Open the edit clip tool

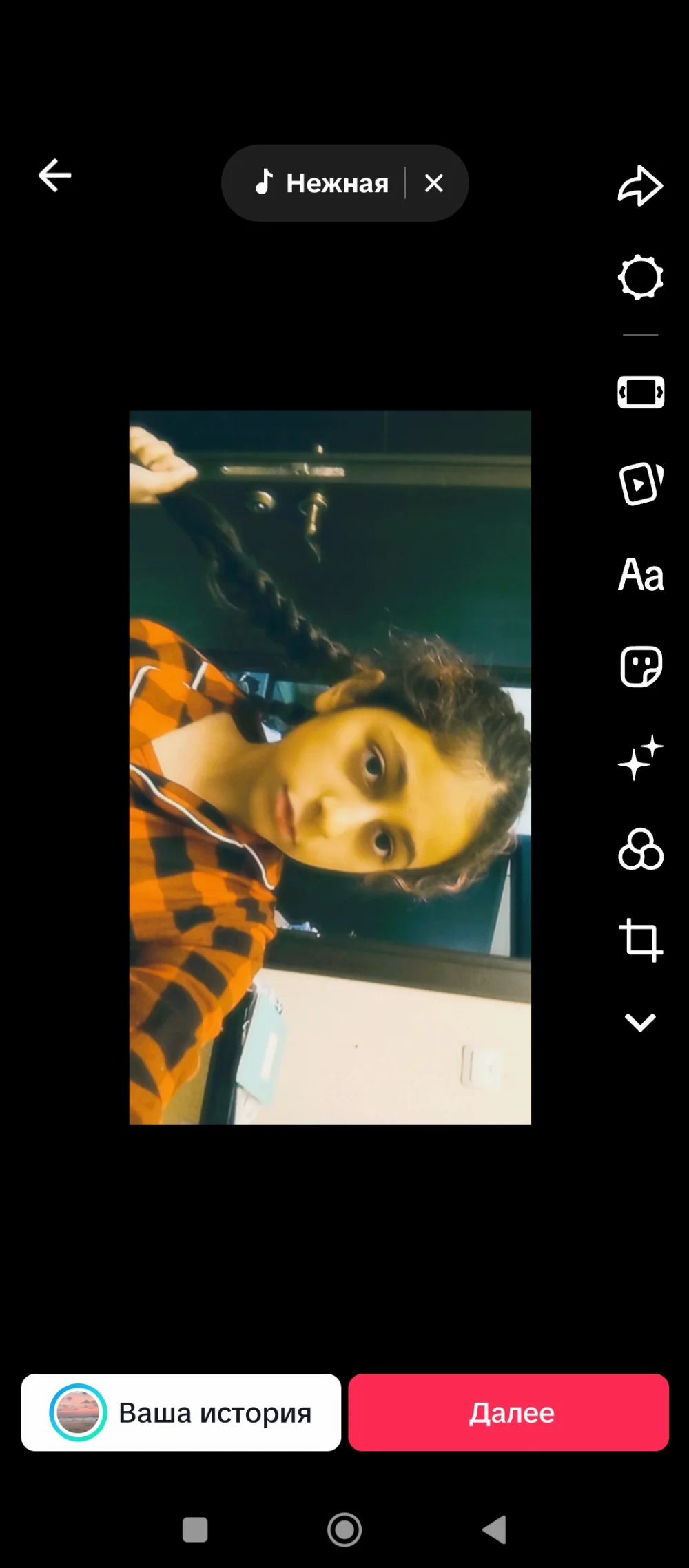coord(641,393)
